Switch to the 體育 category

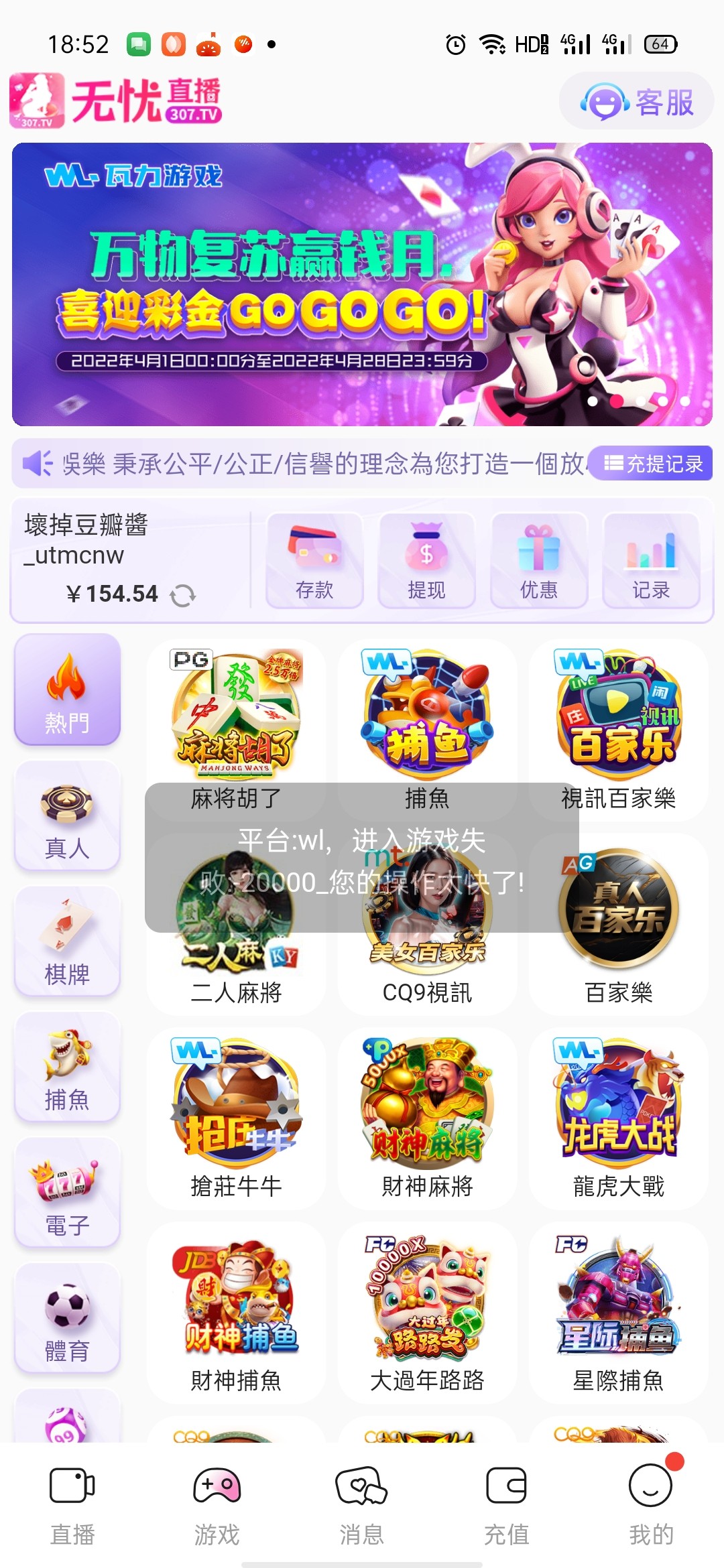pos(67,1318)
